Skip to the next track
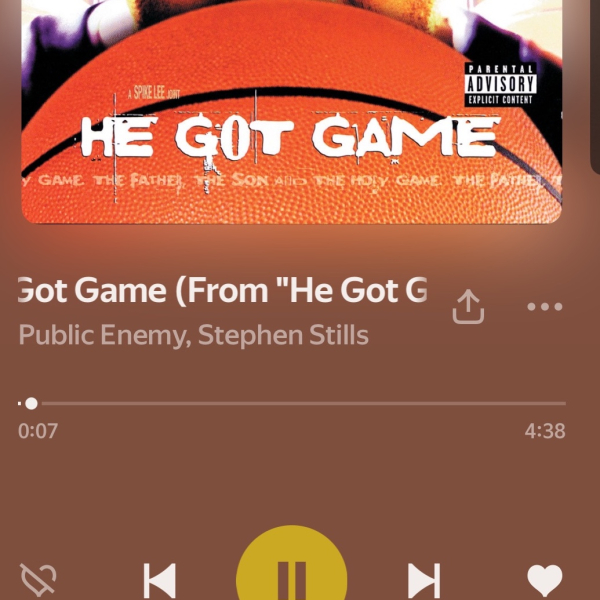The image size is (600, 600). click(423, 580)
